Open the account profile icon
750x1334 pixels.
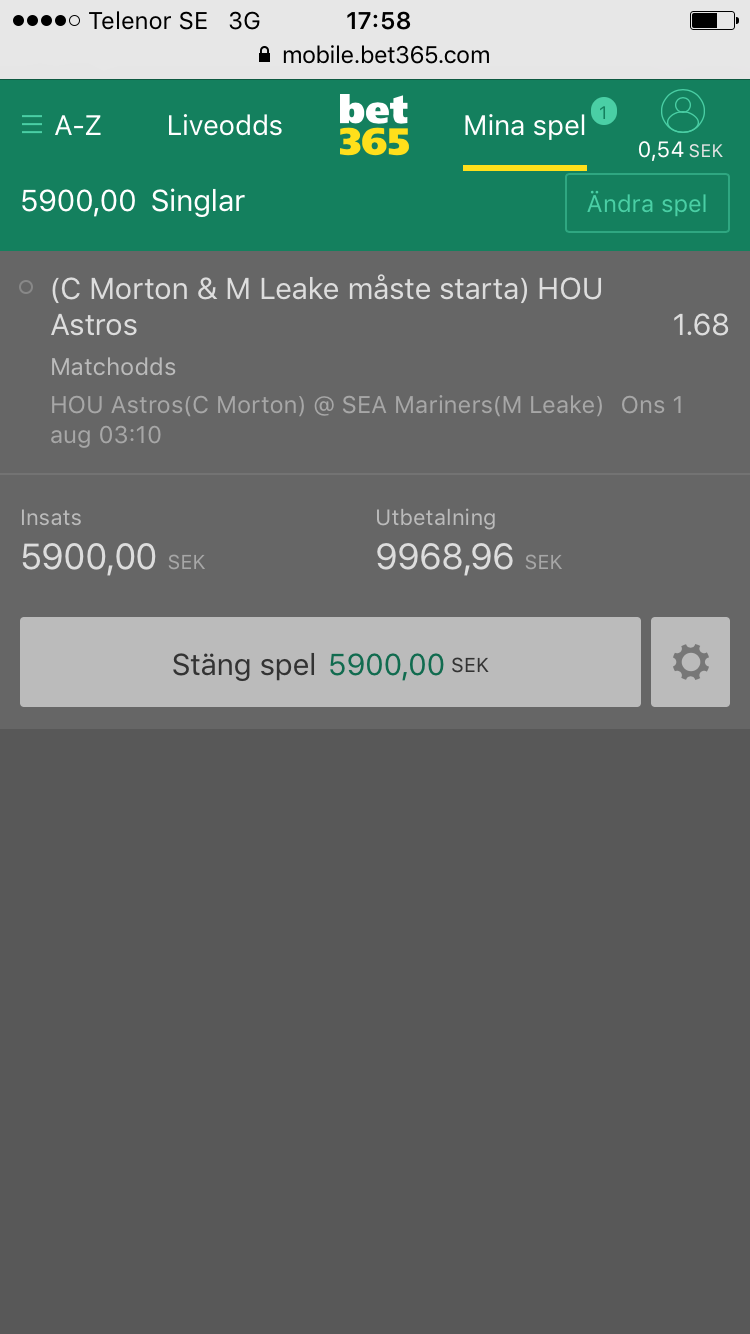pyautogui.click(x=682, y=112)
